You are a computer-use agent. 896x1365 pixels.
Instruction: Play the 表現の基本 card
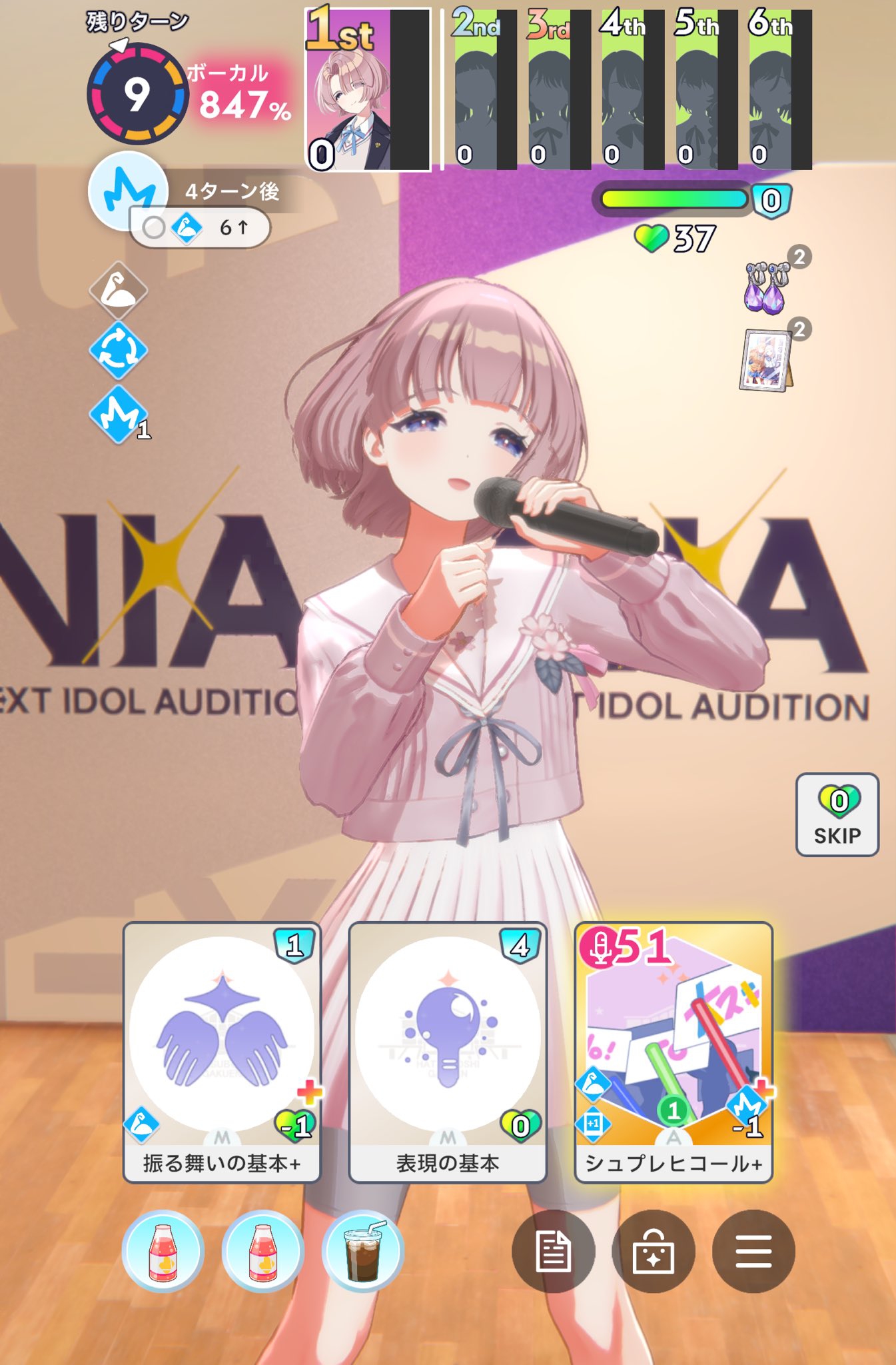(448, 1051)
